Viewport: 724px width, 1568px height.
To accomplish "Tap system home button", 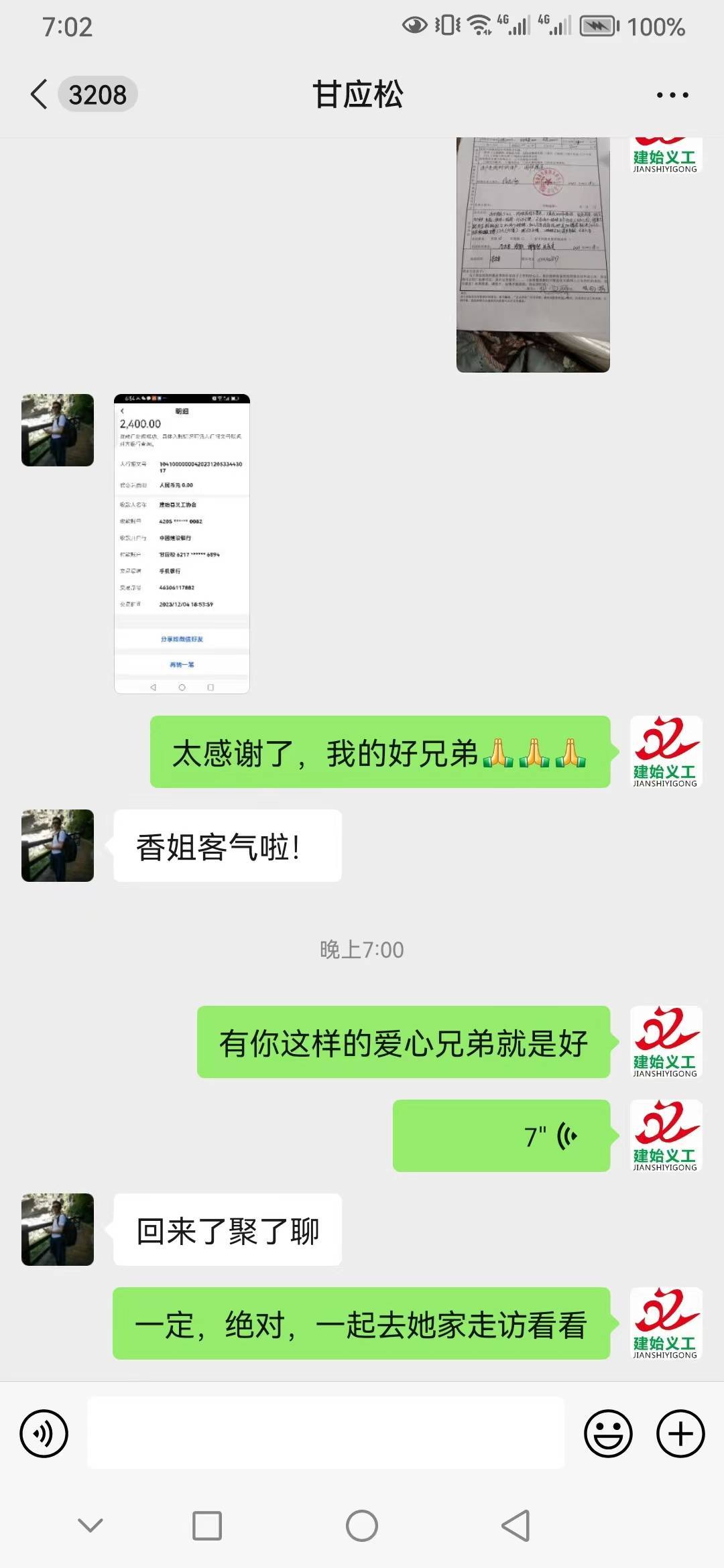I will [362, 1526].
